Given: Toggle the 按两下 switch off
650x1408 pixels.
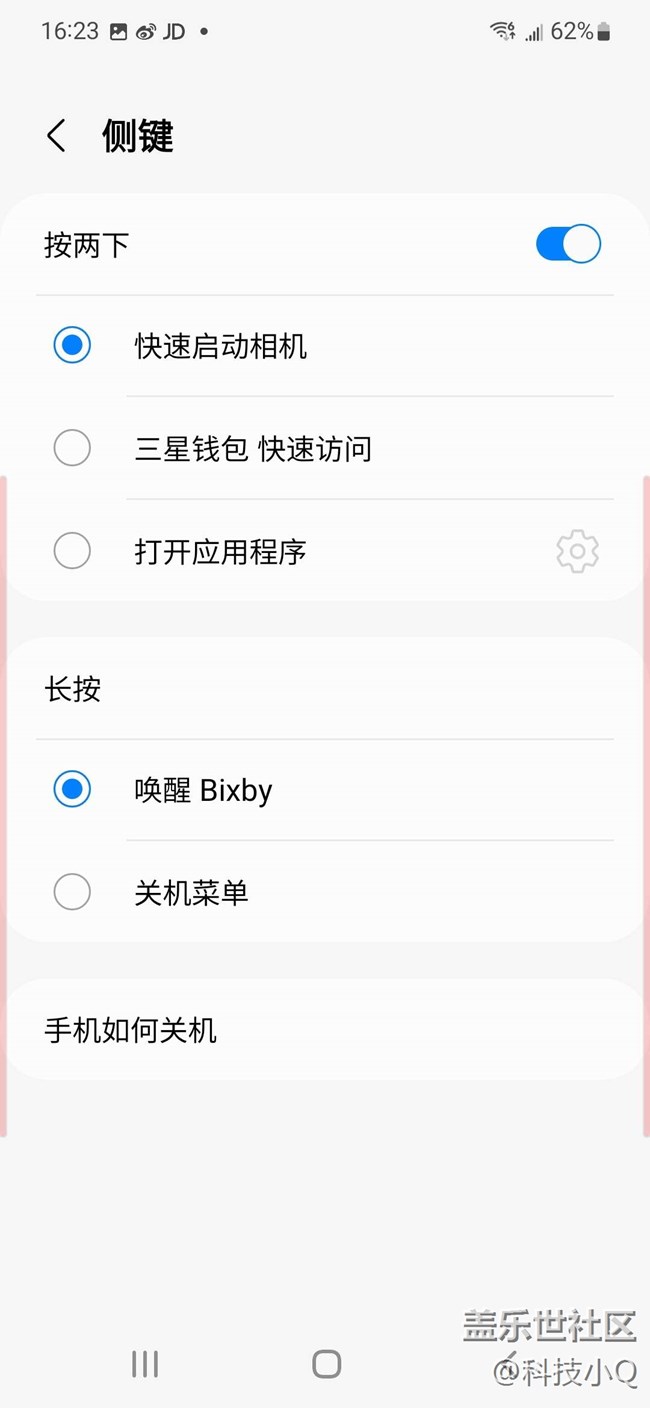Looking at the screenshot, I should [x=568, y=244].
